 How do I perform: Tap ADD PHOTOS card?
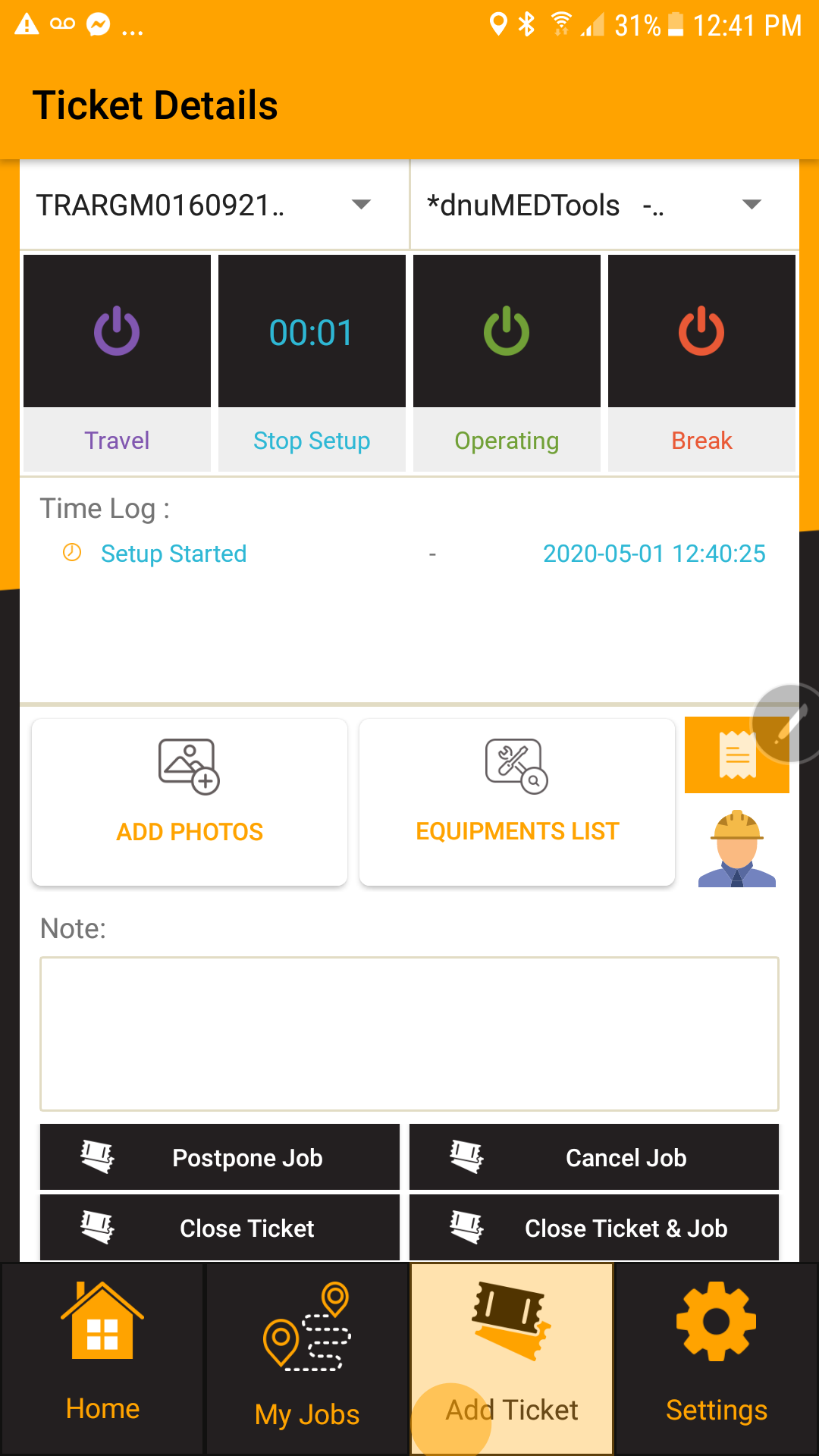[x=190, y=802]
